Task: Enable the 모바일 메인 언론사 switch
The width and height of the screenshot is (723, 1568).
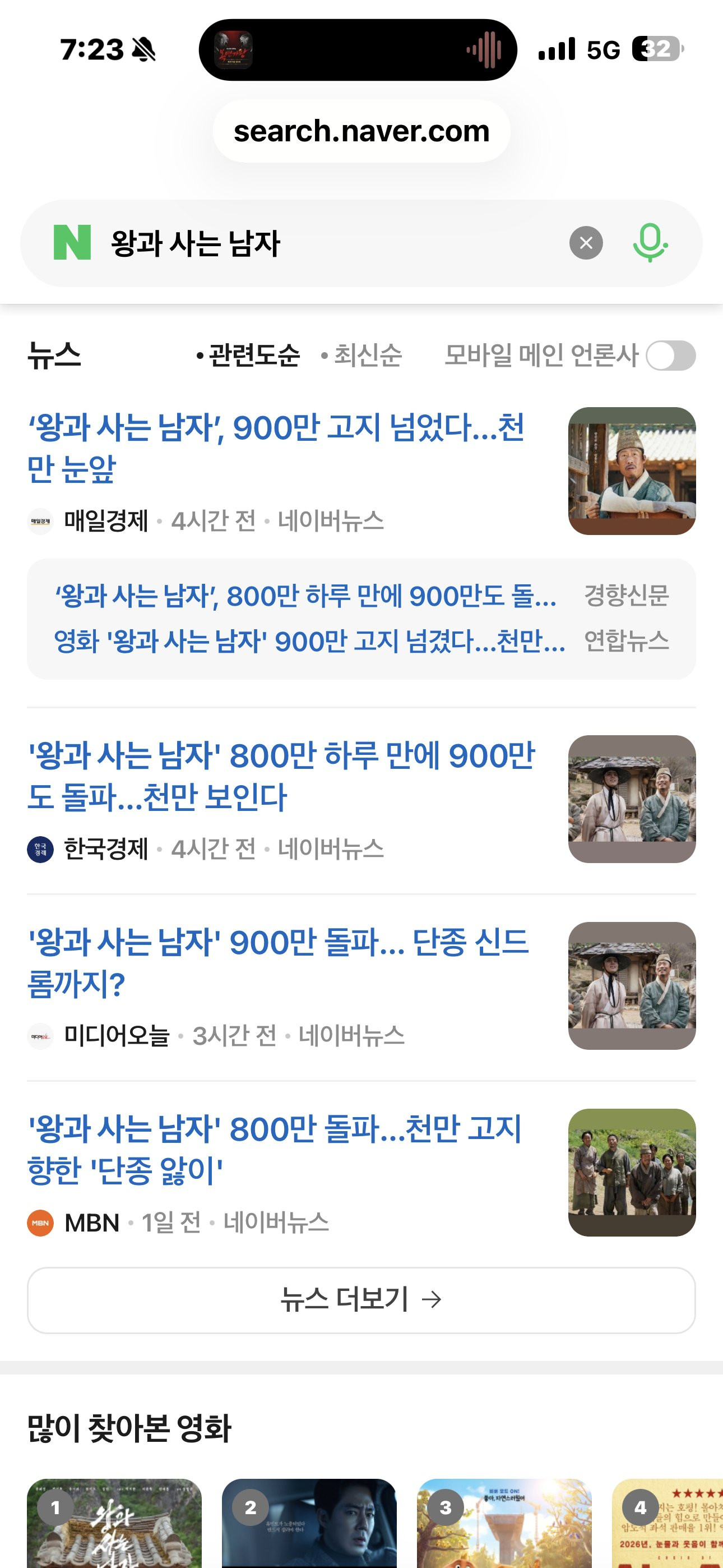Action: pyautogui.click(x=671, y=356)
